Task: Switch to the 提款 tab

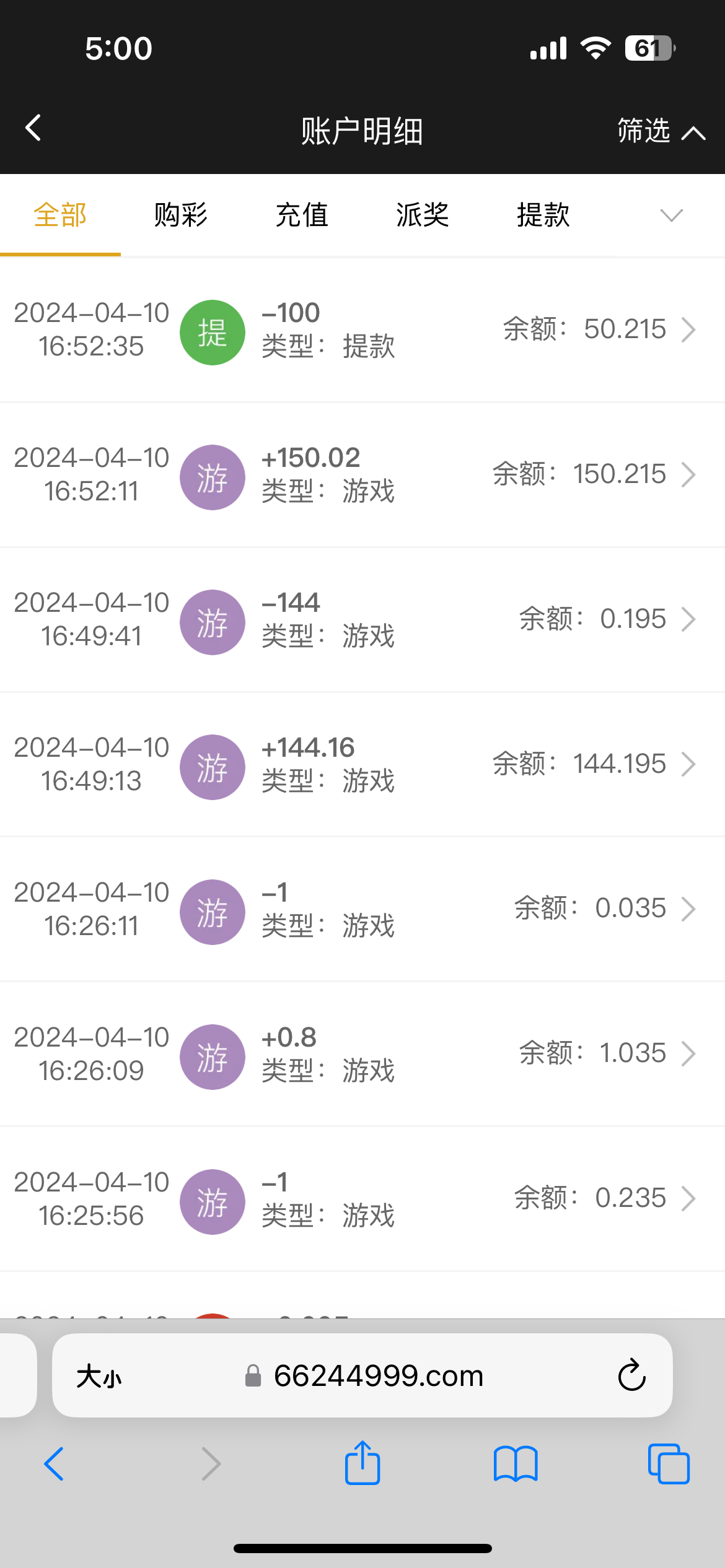Action: coord(543,216)
